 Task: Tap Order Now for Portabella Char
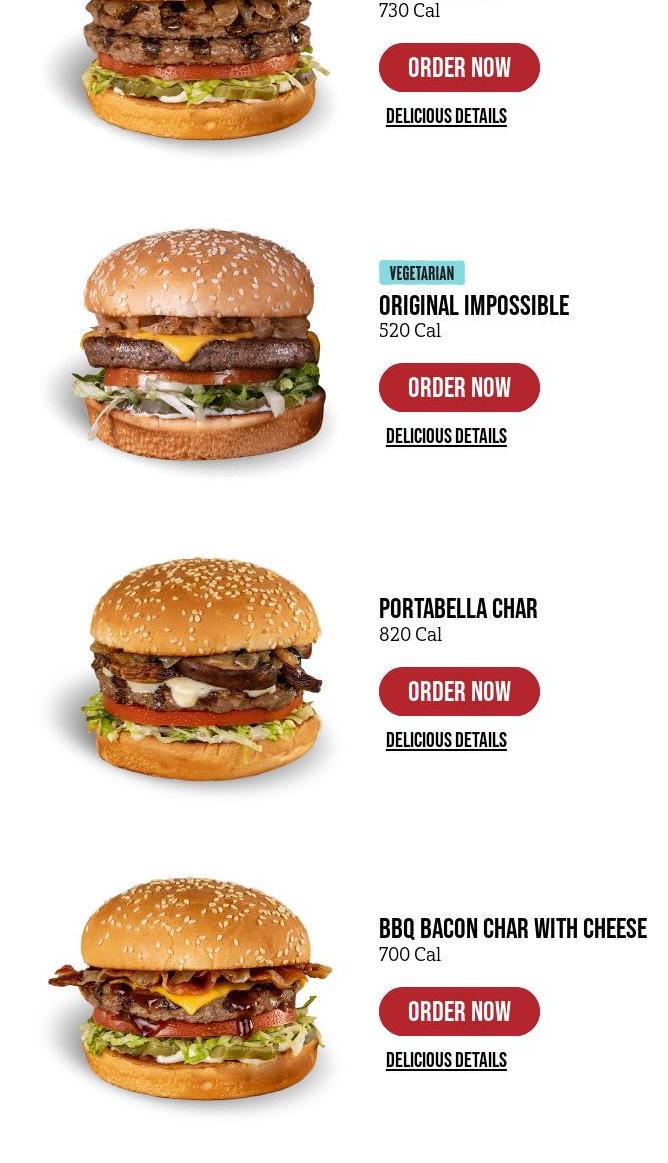[459, 691]
